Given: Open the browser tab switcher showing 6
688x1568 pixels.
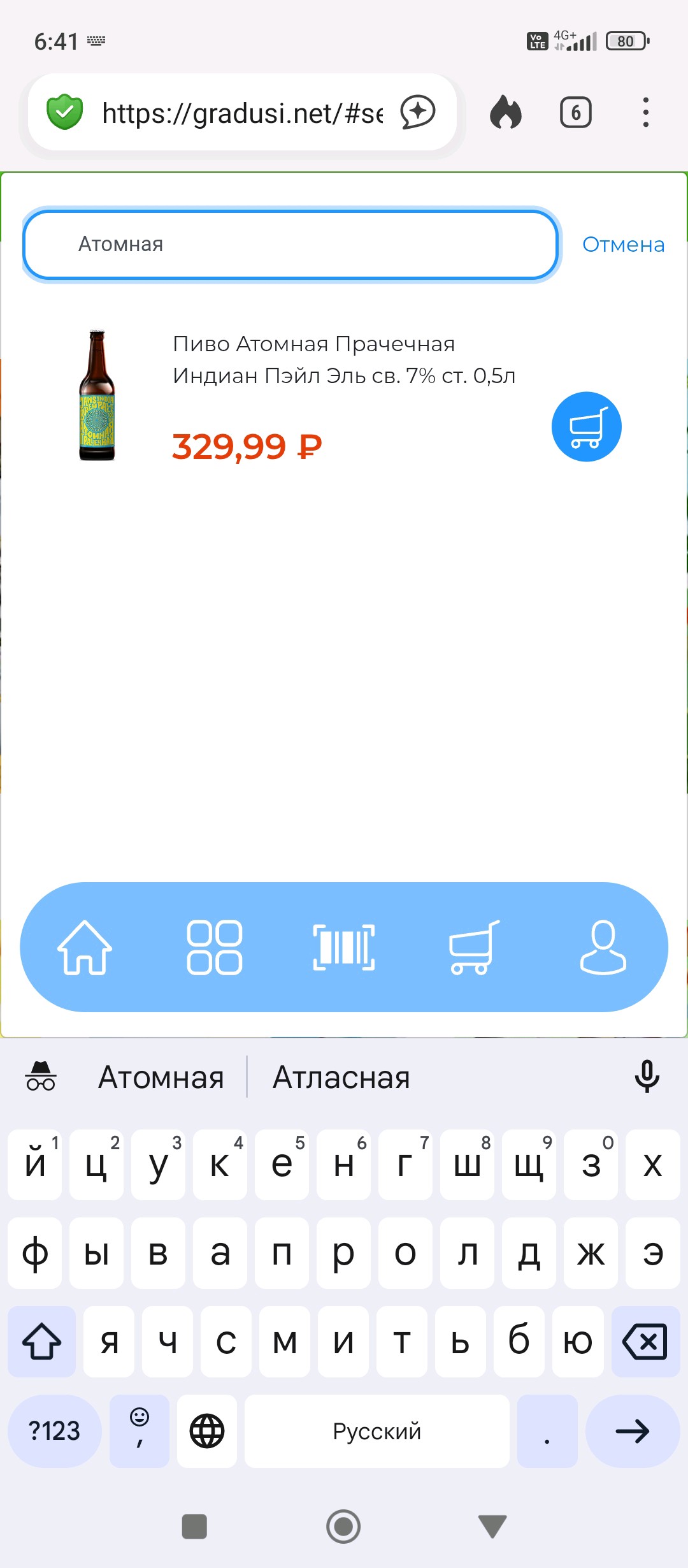Looking at the screenshot, I should (x=575, y=113).
